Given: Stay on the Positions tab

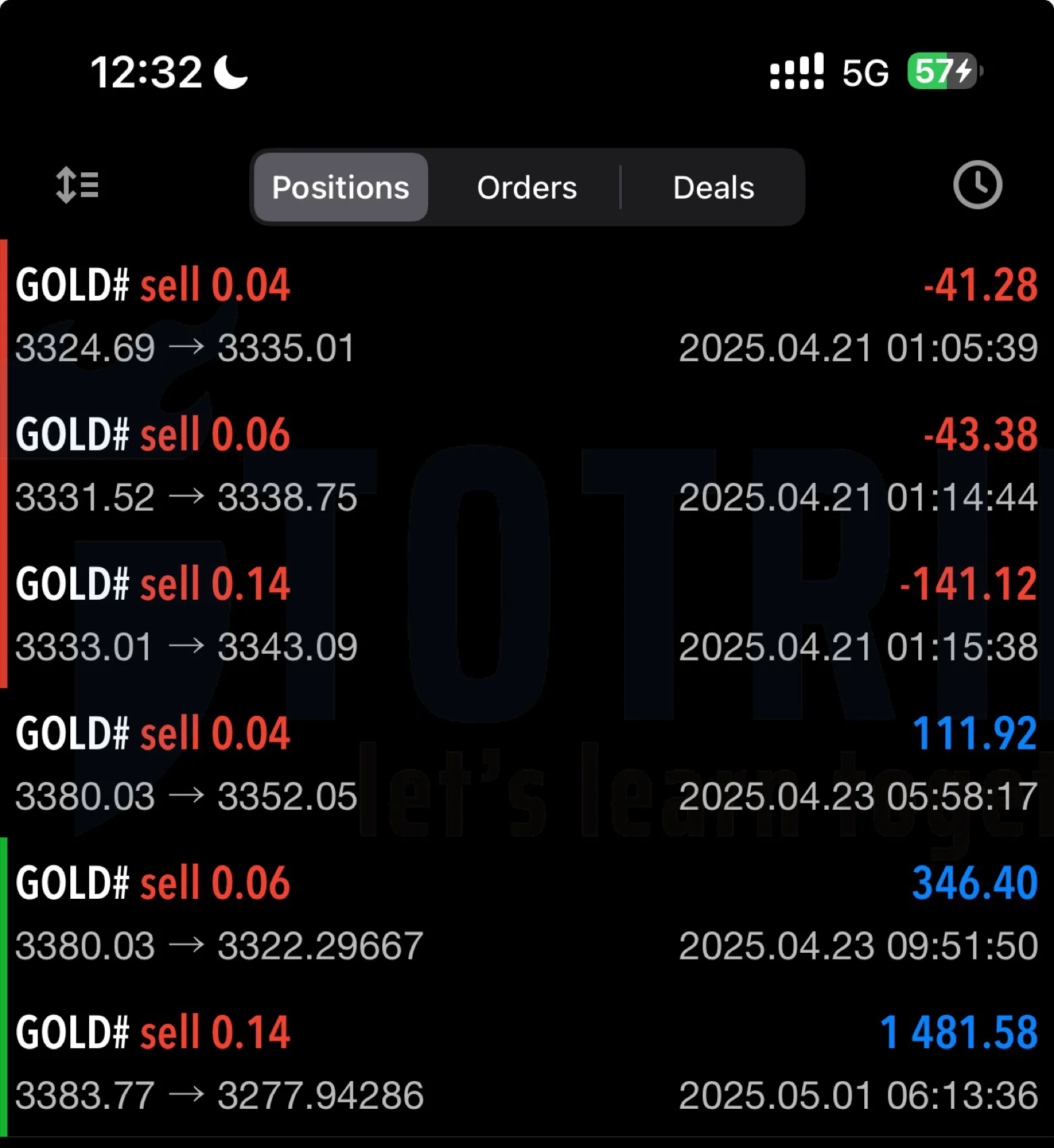Looking at the screenshot, I should (340, 187).
